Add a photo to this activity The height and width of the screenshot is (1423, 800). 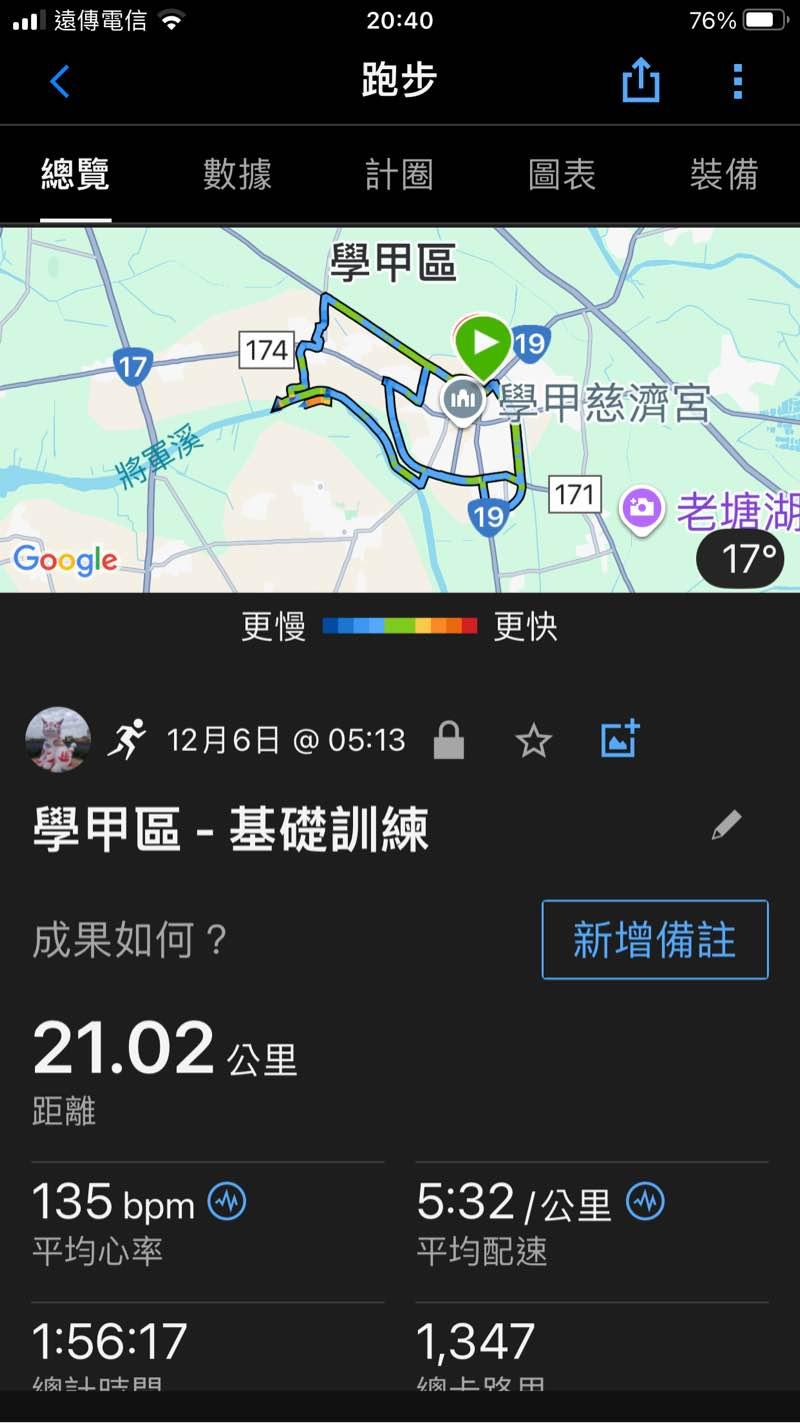tap(620, 740)
